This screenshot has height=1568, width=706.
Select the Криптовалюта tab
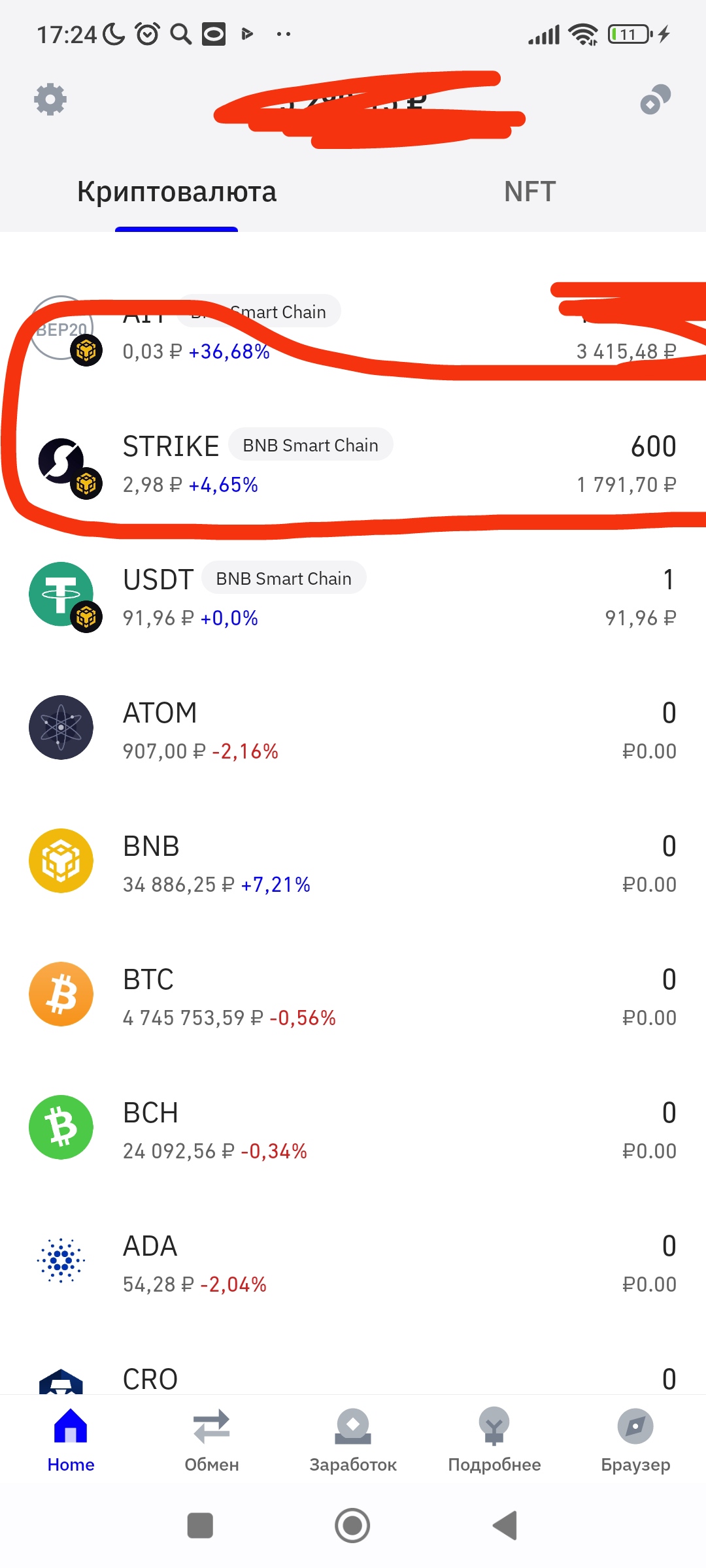176,192
